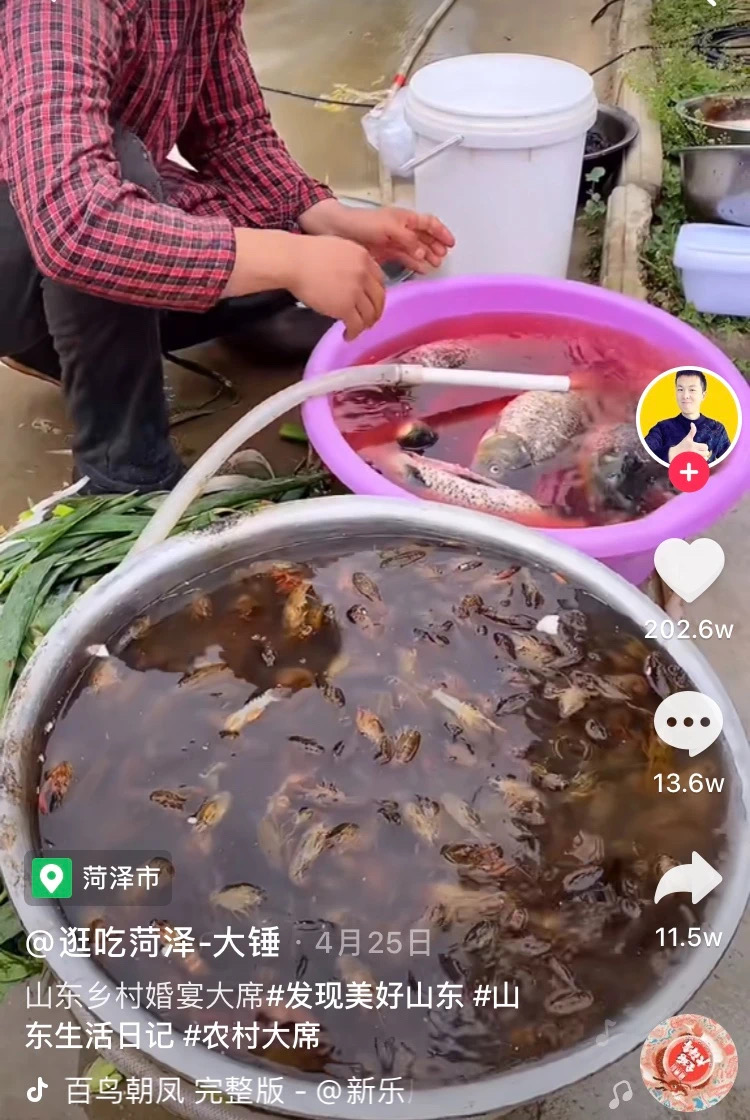The height and width of the screenshot is (1120, 750).
Task: Follow the creator with the red plus button
Action: (x=688, y=471)
